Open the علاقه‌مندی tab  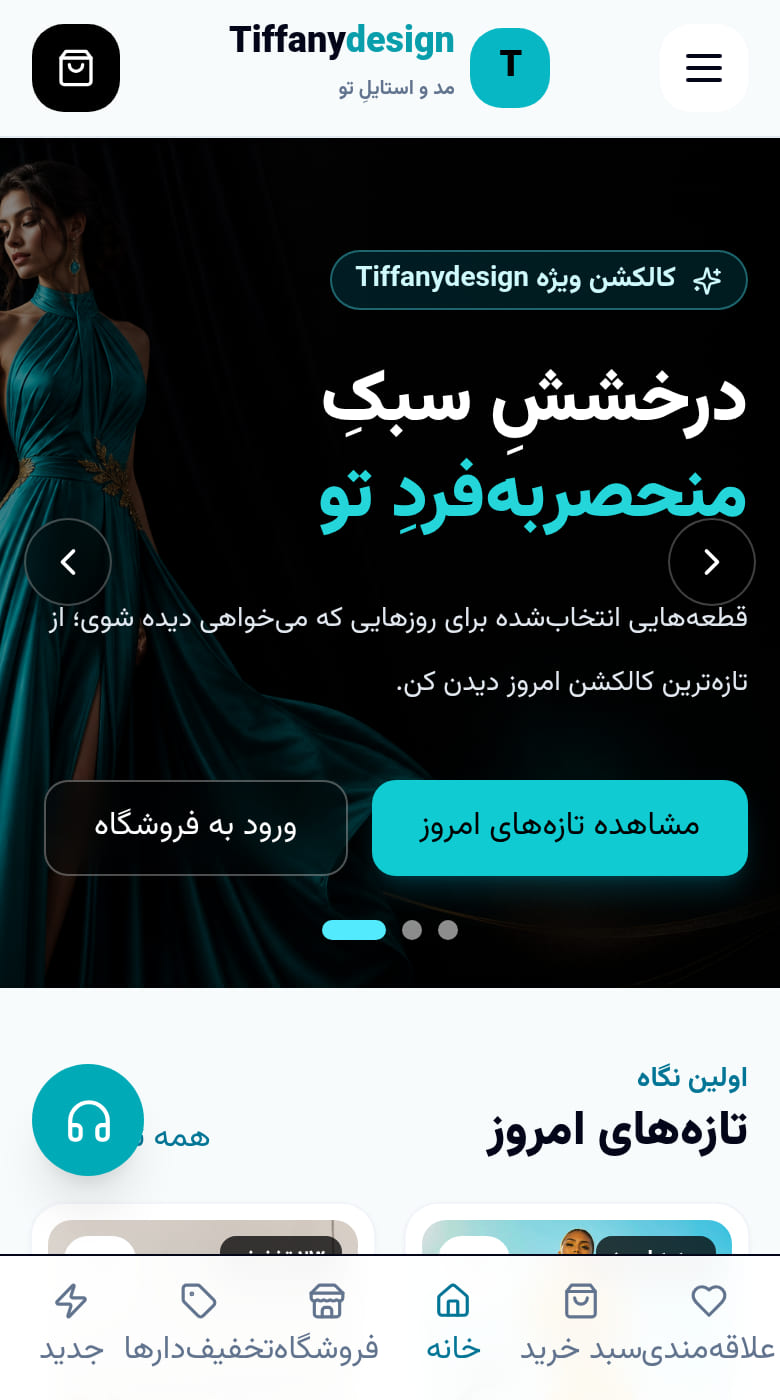709,1322
